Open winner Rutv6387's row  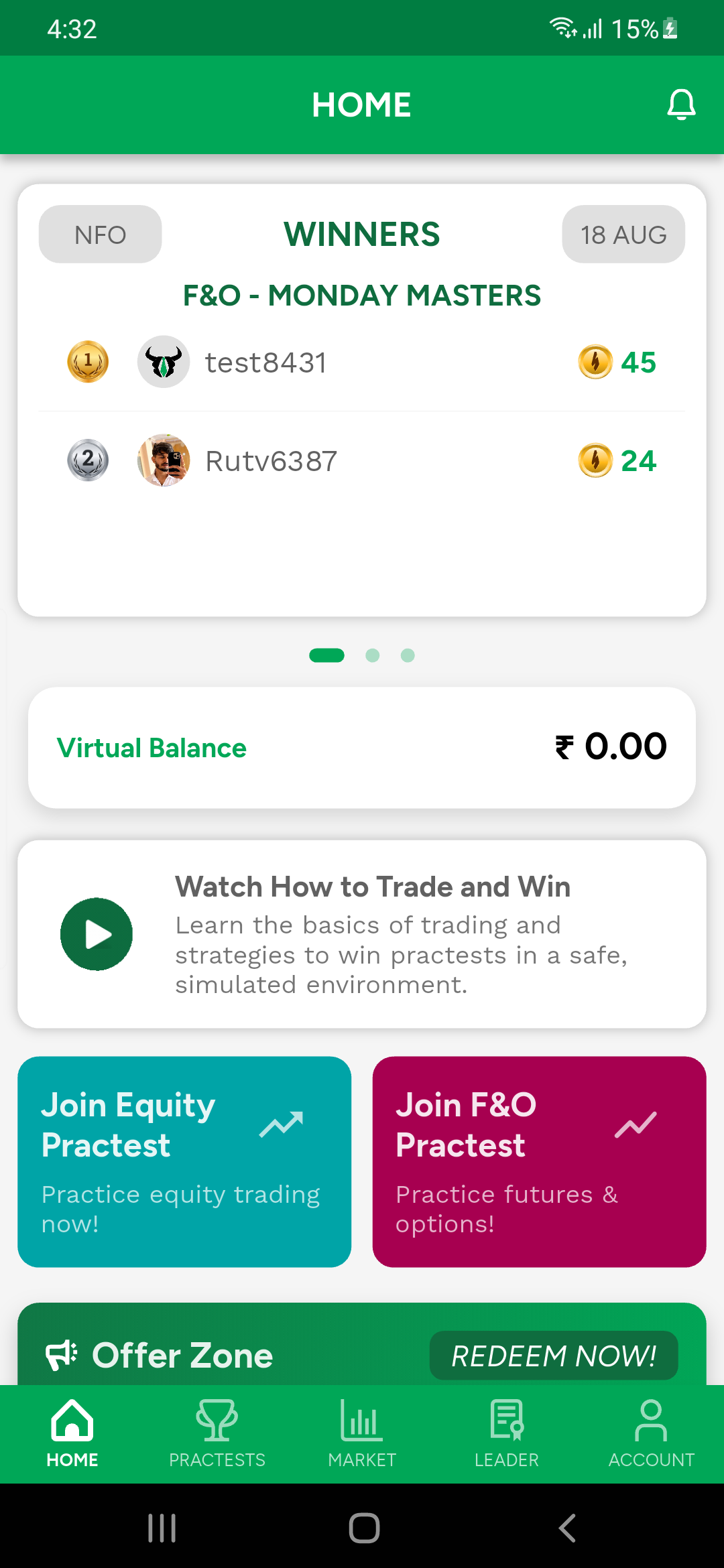(362, 460)
